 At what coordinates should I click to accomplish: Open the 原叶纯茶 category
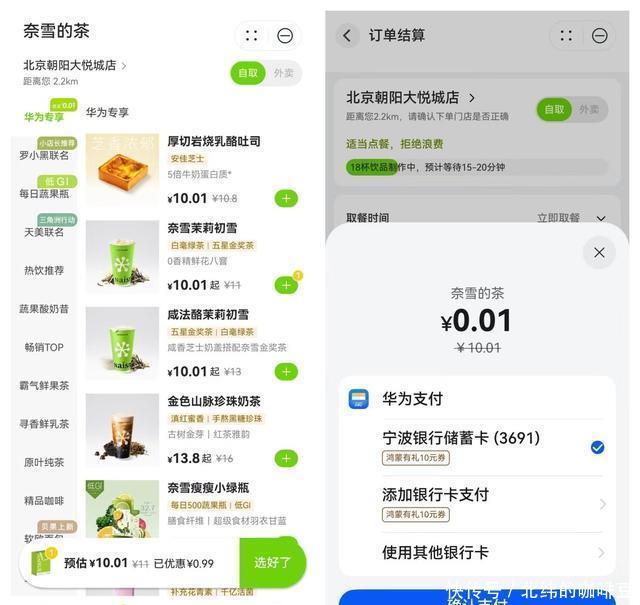click(44, 463)
